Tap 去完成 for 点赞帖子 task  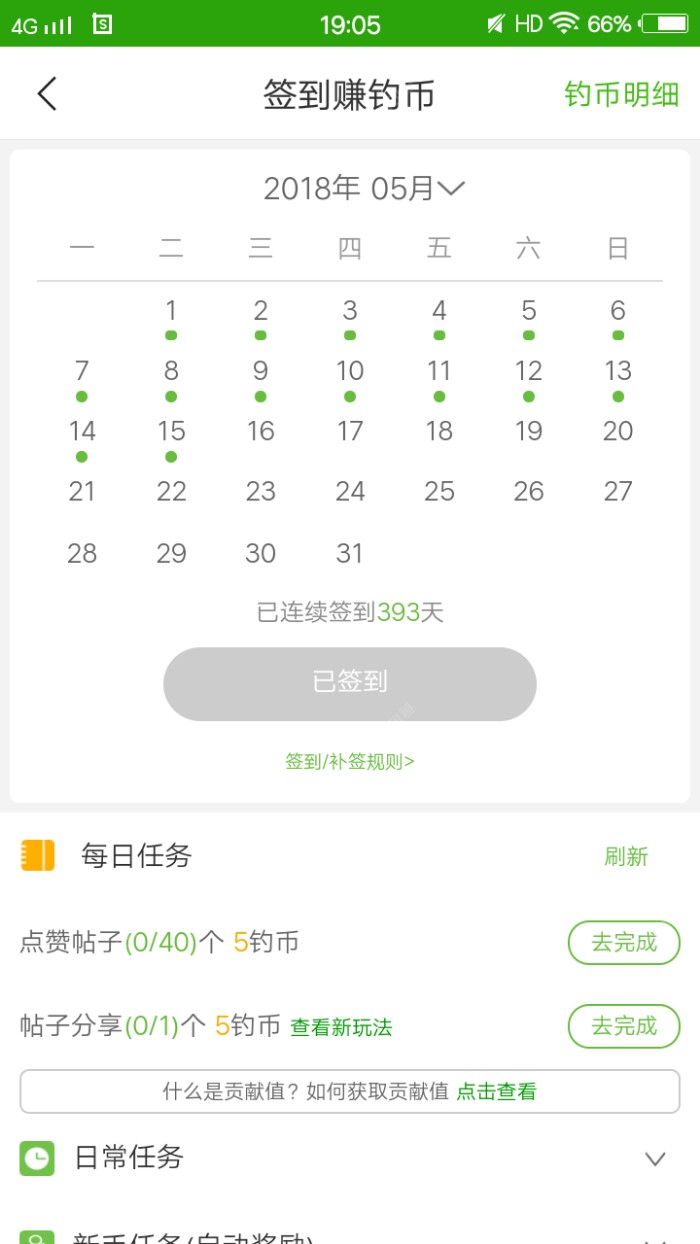(x=624, y=942)
